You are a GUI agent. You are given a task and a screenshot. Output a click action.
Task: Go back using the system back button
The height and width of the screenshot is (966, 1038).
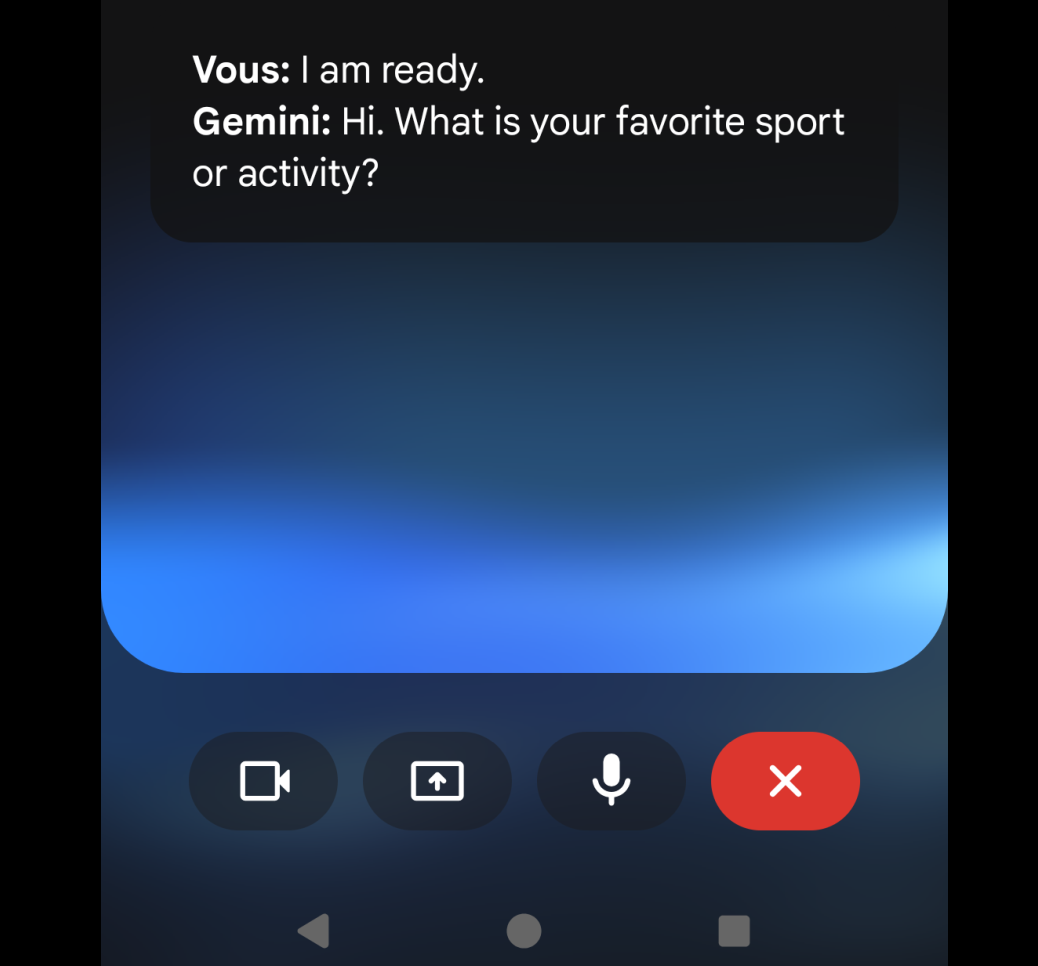314,931
